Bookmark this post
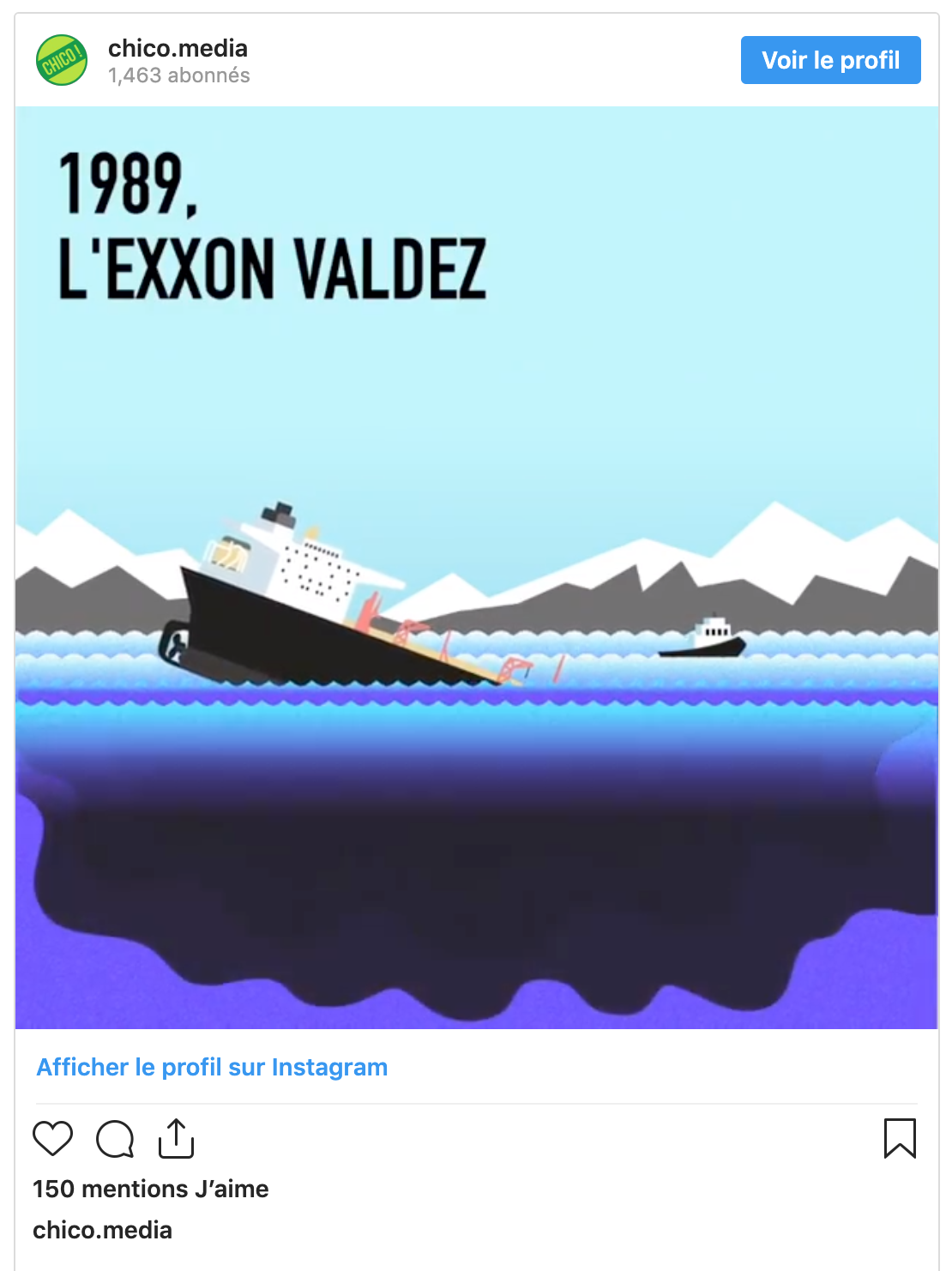 (x=900, y=1139)
